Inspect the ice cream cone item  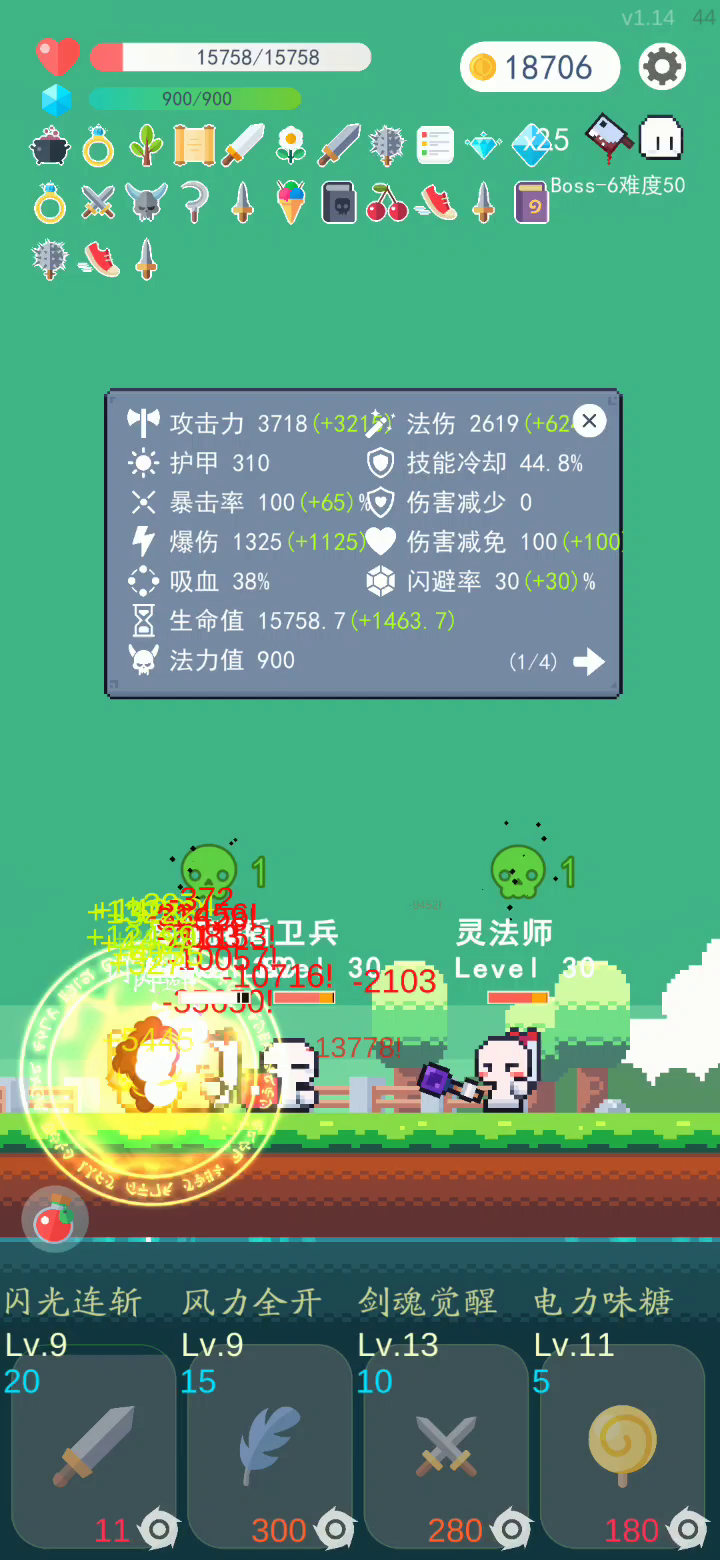(x=291, y=202)
